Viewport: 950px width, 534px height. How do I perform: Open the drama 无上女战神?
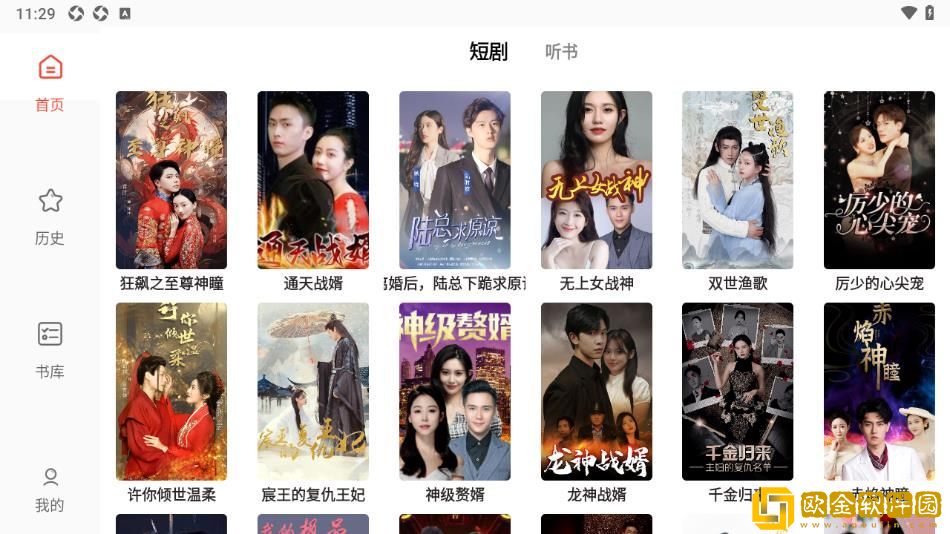(x=596, y=180)
